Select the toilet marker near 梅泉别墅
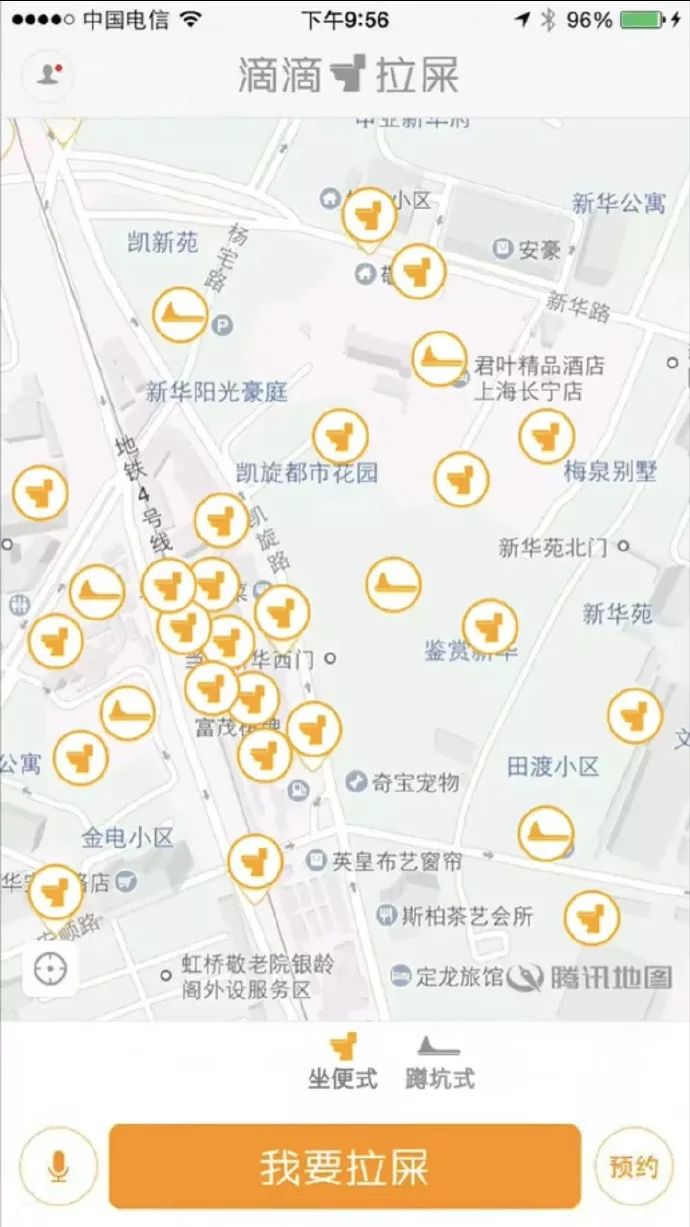The width and height of the screenshot is (690, 1227). click(546, 436)
